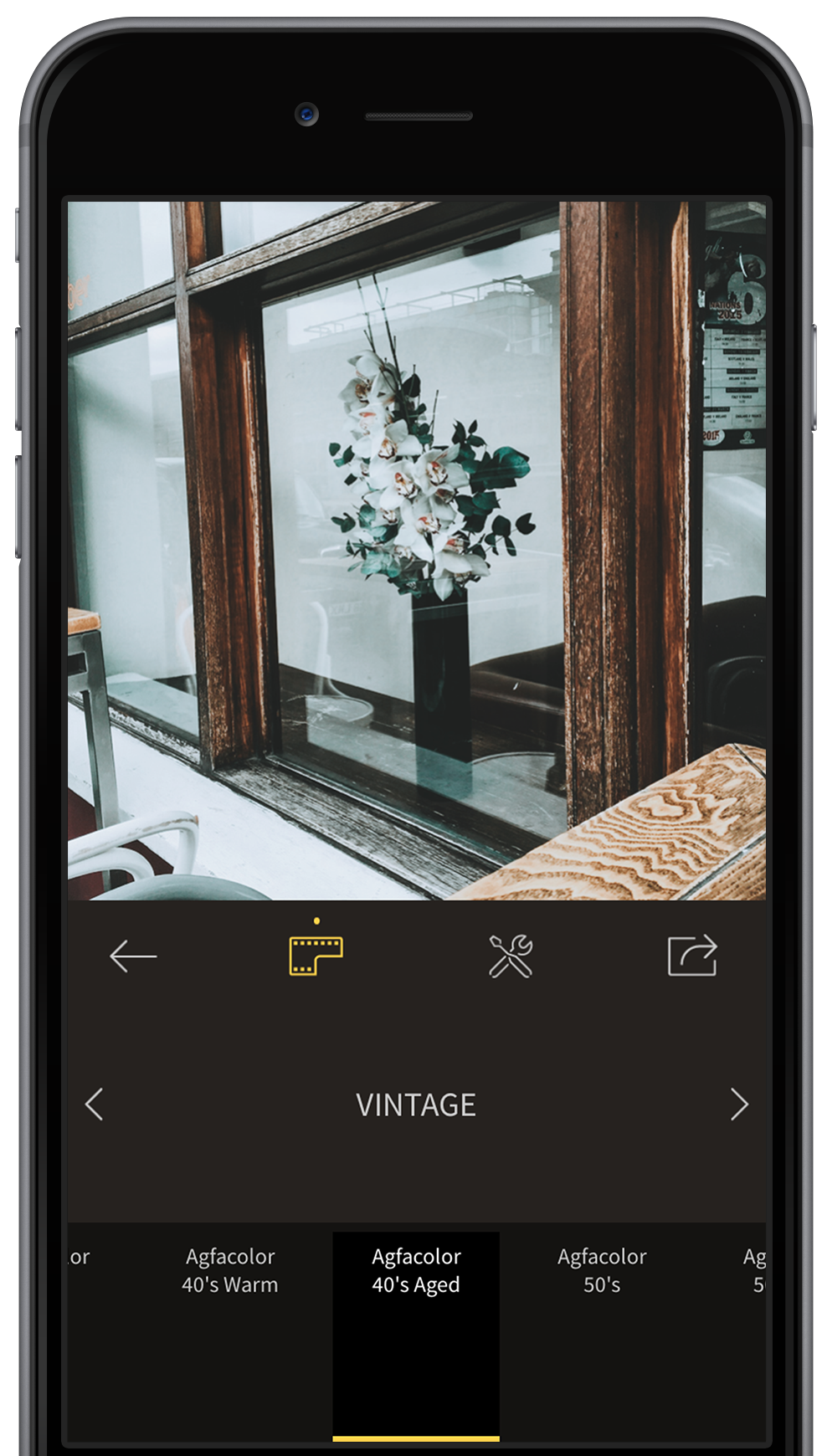The height and width of the screenshot is (1456, 827).
Task: Open the film filters tool
Action: point(316,956)
